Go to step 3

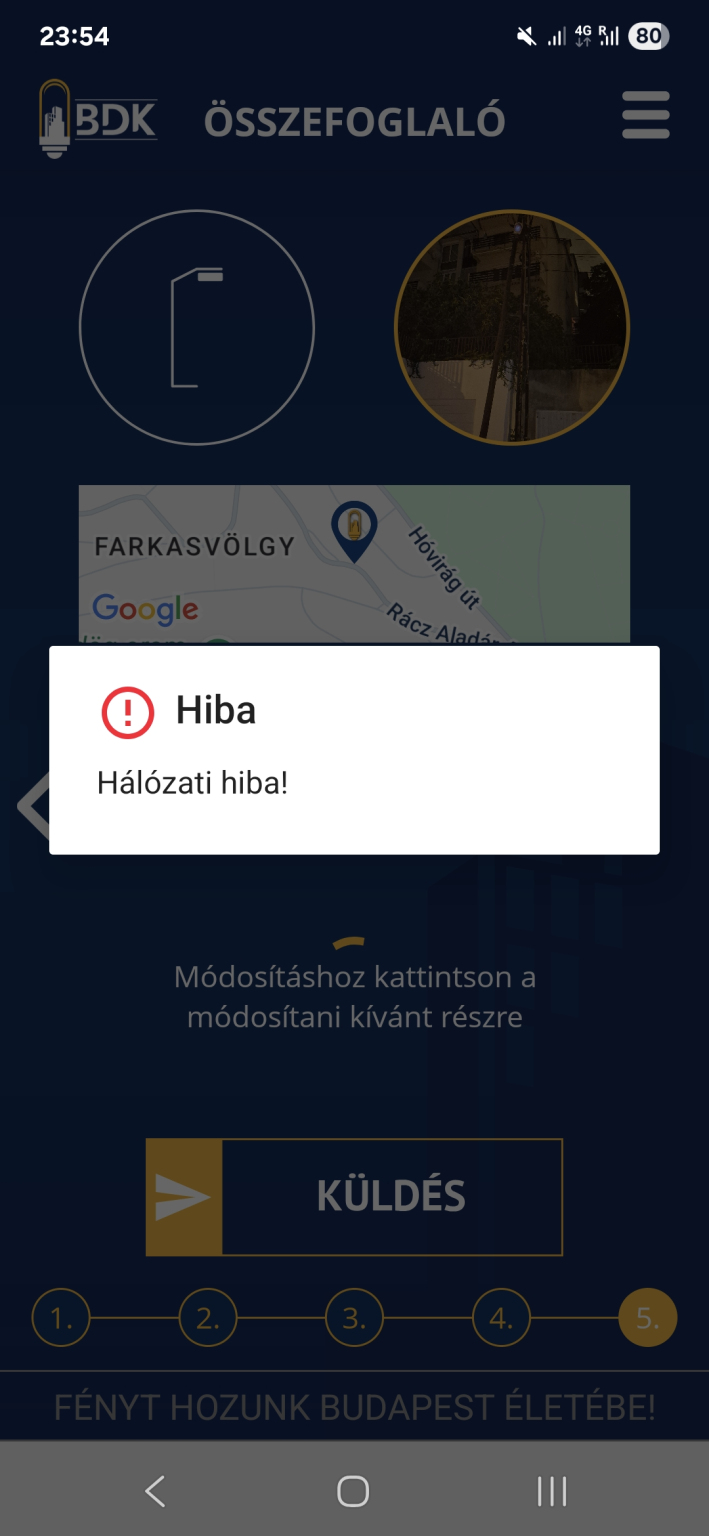pos(354,1318)
